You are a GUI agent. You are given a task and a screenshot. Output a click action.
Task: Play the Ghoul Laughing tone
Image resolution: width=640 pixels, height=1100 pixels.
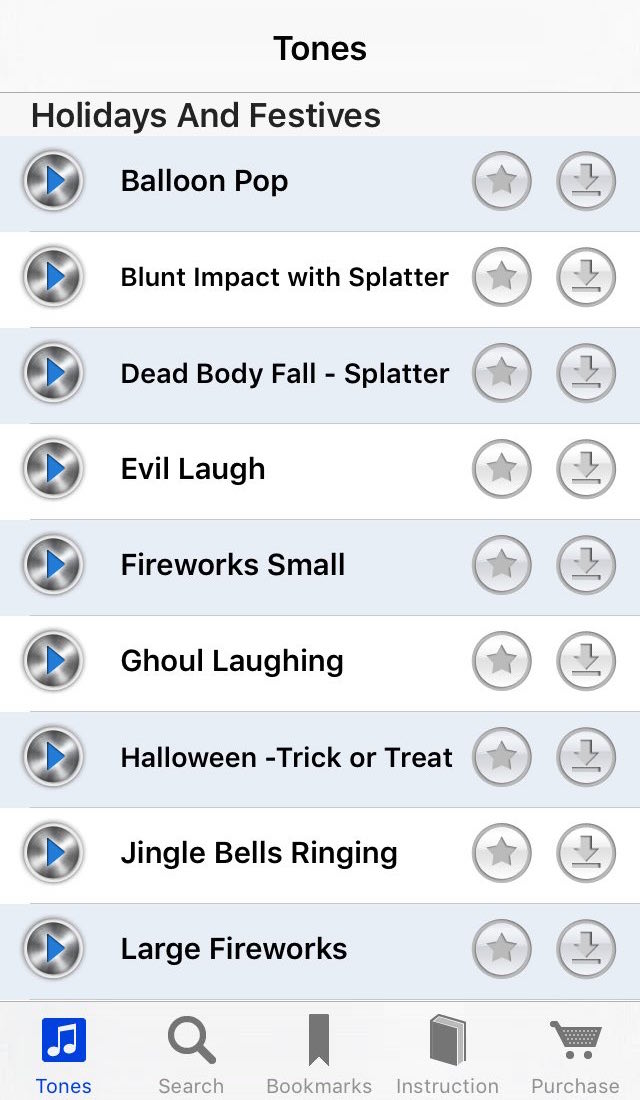pyautogui.click(x=53, y=661)
